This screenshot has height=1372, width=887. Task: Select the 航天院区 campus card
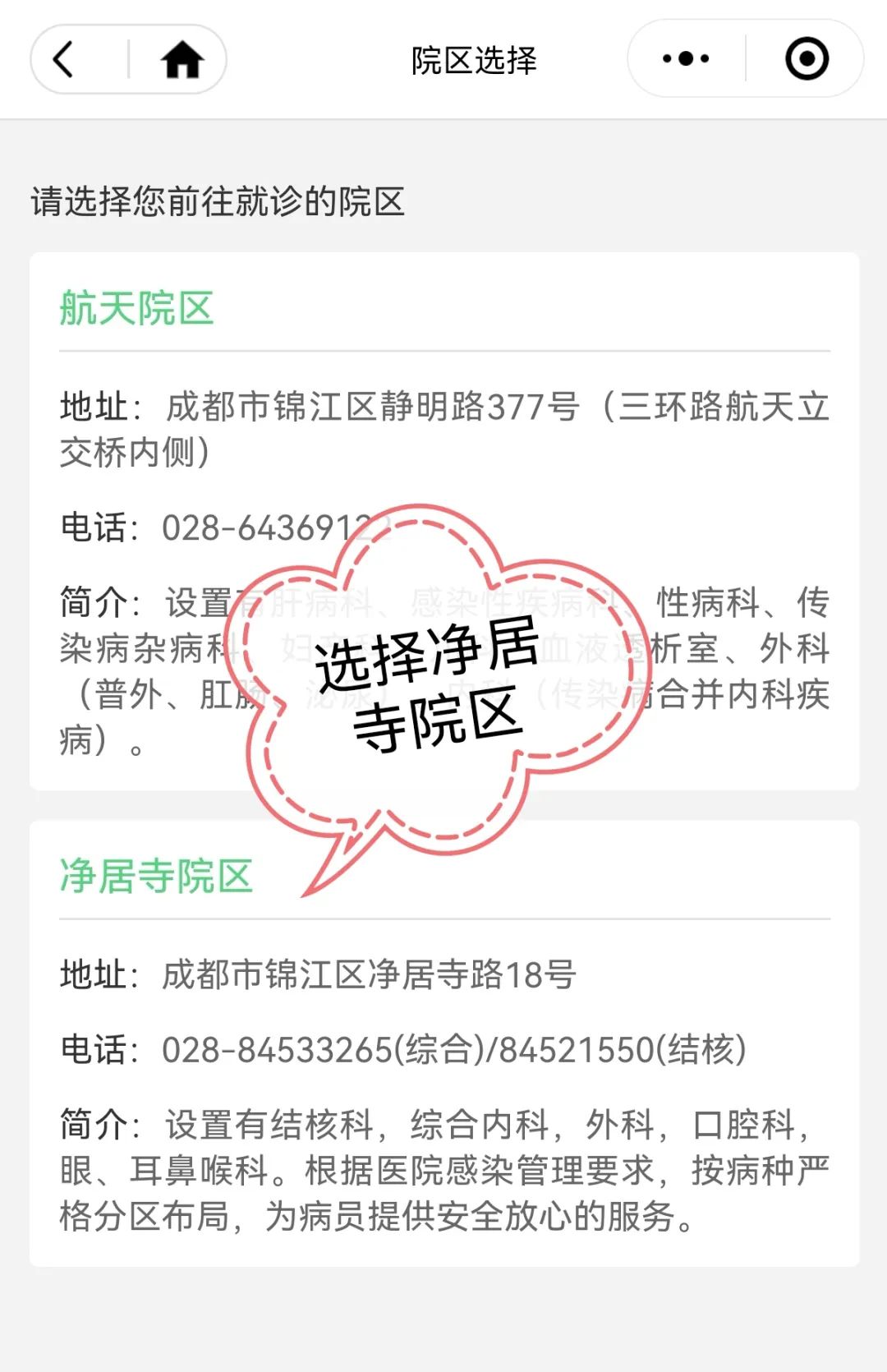pyautogui.click(x=136, y=309)
